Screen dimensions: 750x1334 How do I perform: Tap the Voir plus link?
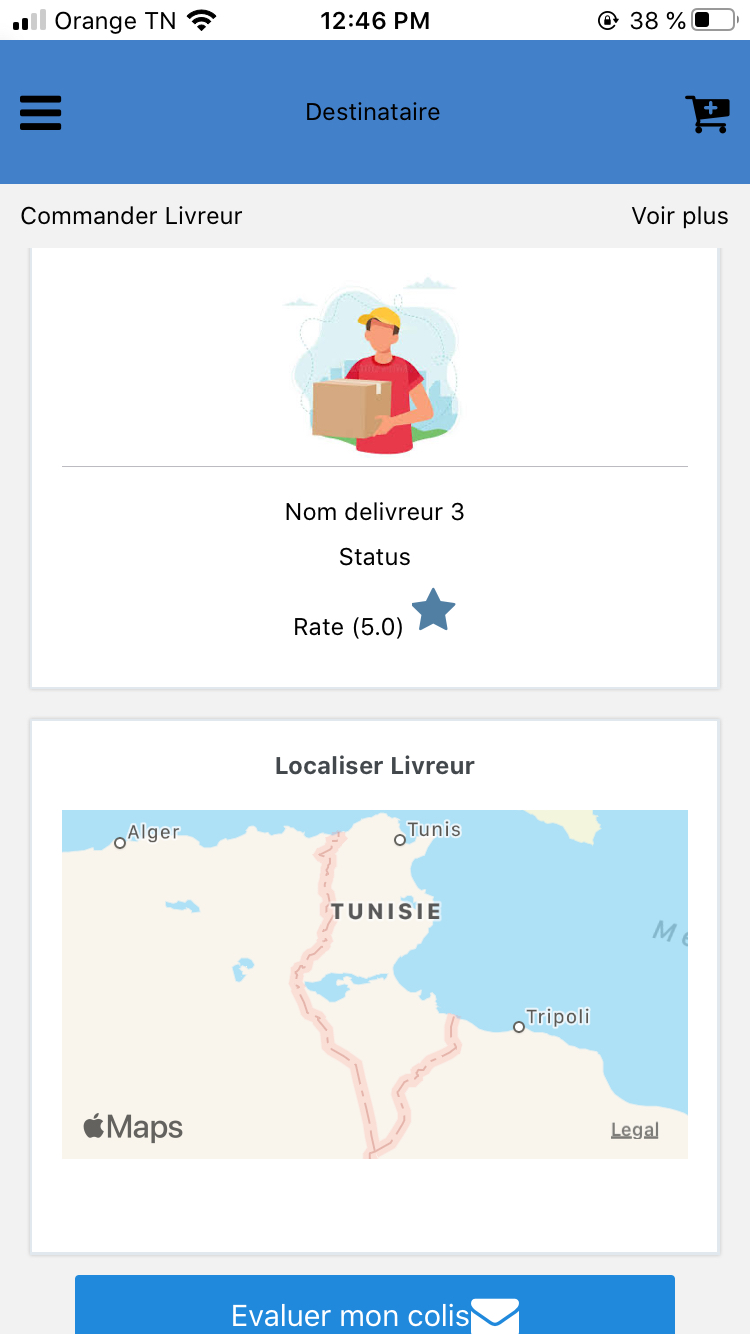[680, 216]
